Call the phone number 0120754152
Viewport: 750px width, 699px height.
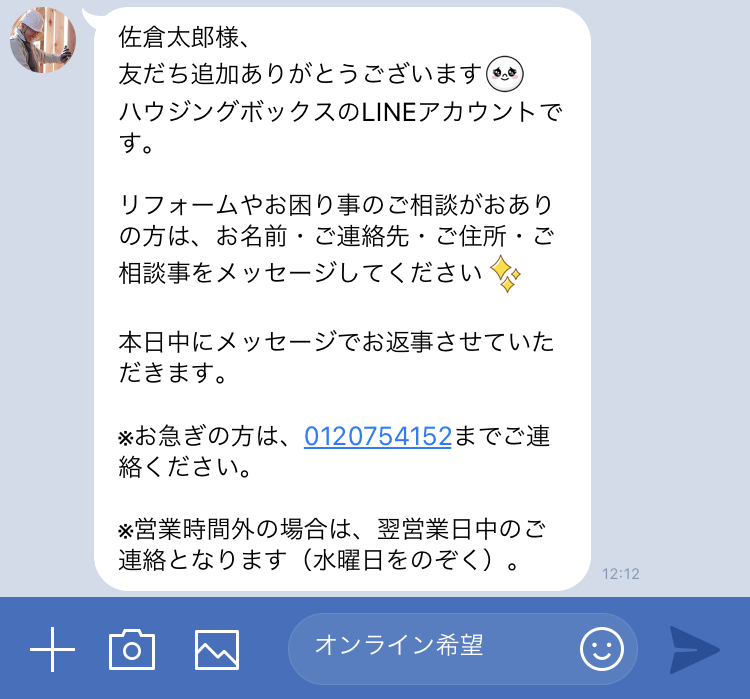(x=377, y=437)
